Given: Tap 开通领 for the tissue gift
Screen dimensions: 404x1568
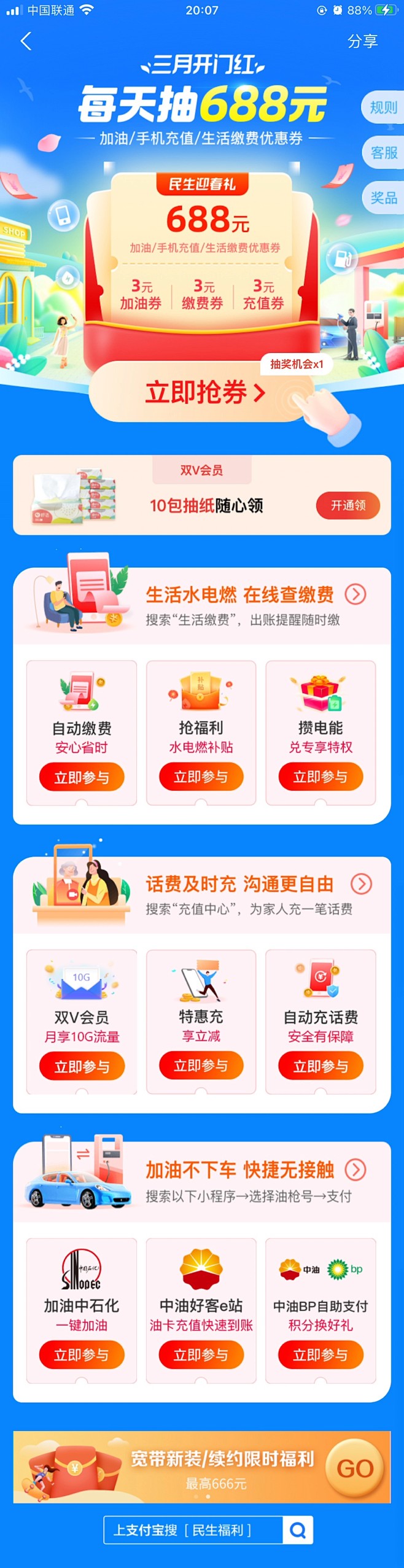Looking at the screenshot, I should 348,505.
